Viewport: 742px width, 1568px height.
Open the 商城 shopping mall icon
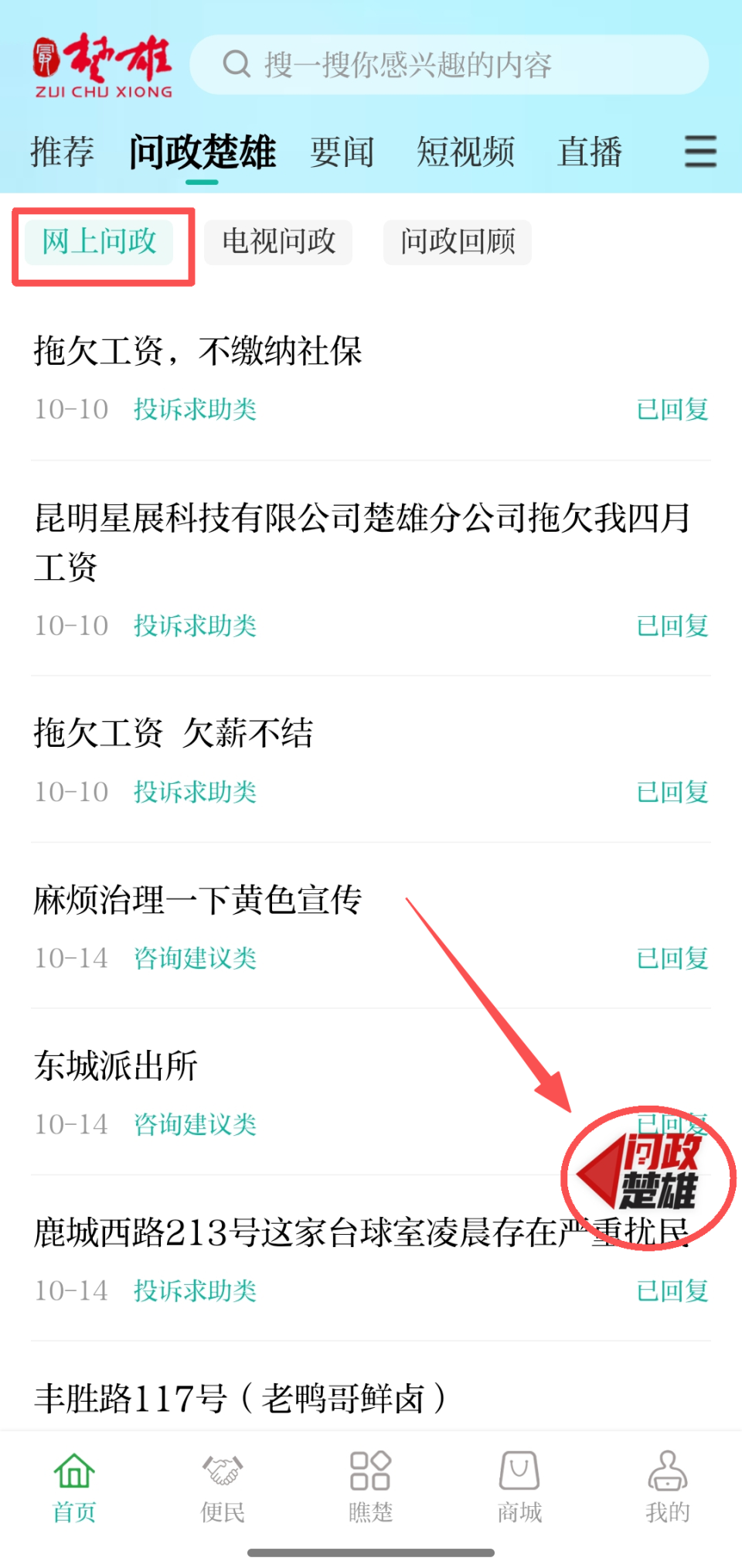519,1481
